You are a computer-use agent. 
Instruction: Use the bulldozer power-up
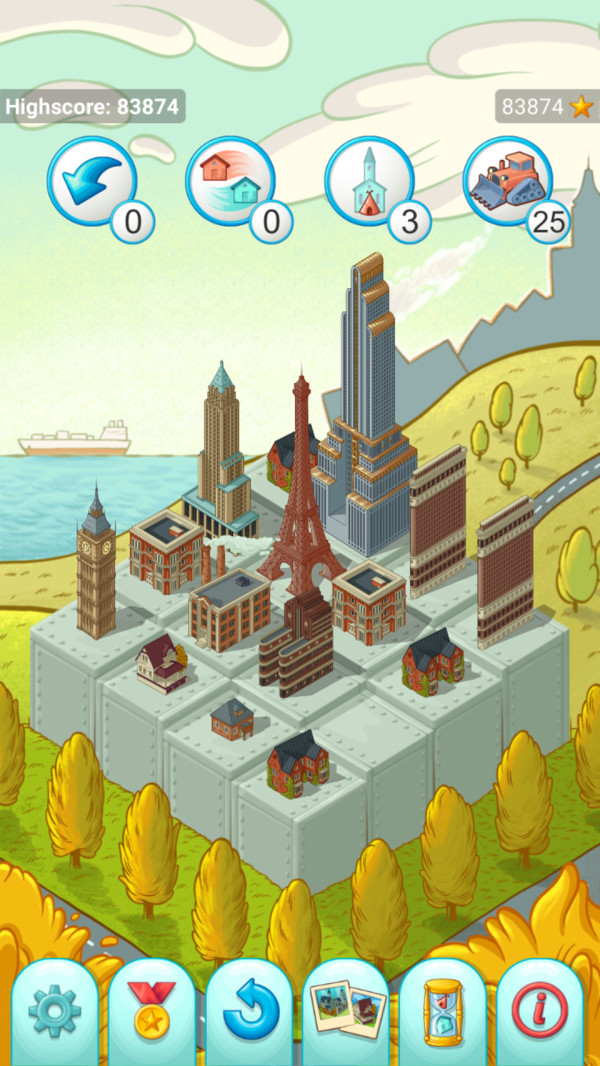pos(508,181)
